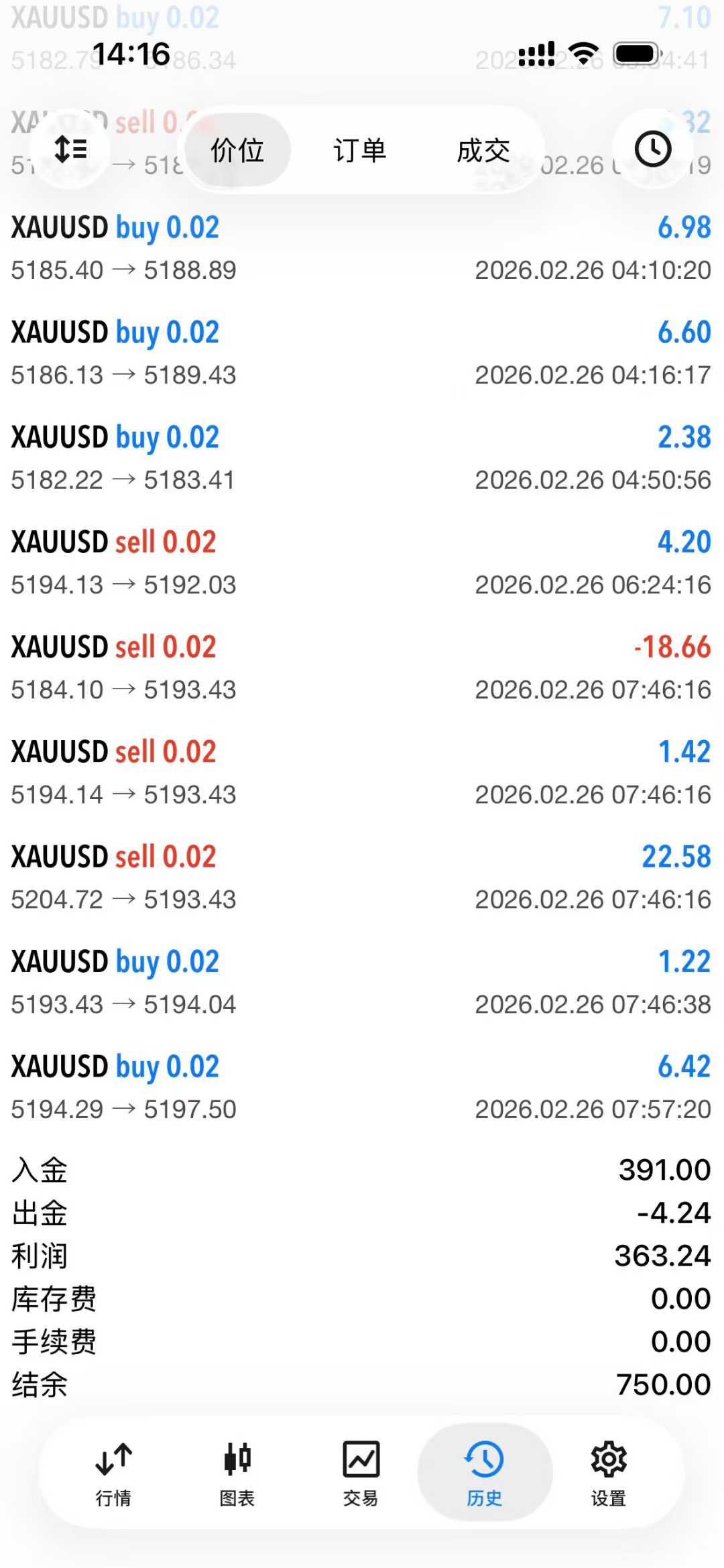Expand the XAUUSD sell trade with 4.20 profit
724x1568 pixels.
[x=361, y=563]
